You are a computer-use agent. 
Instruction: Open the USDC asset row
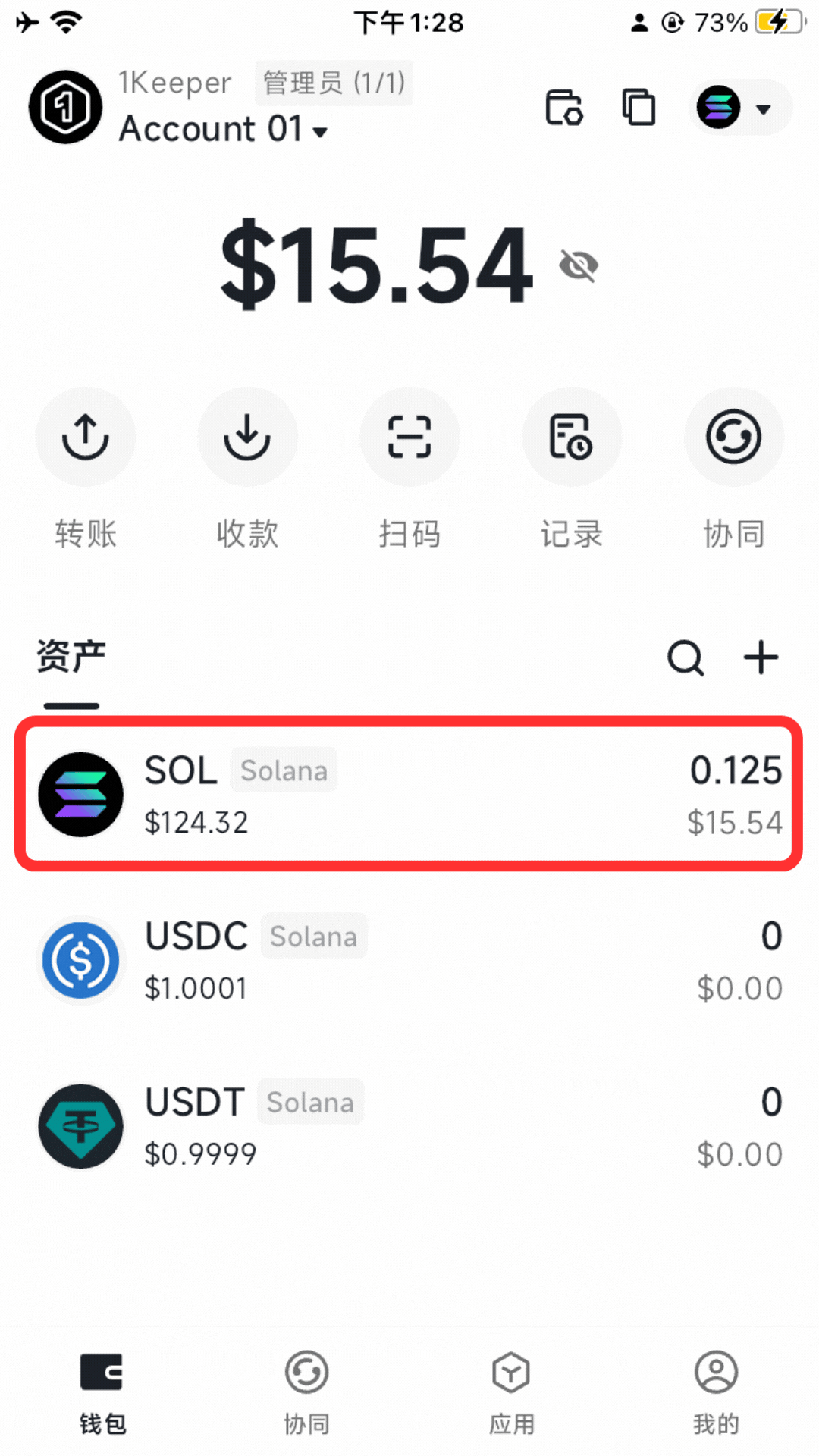coord(409,960)
